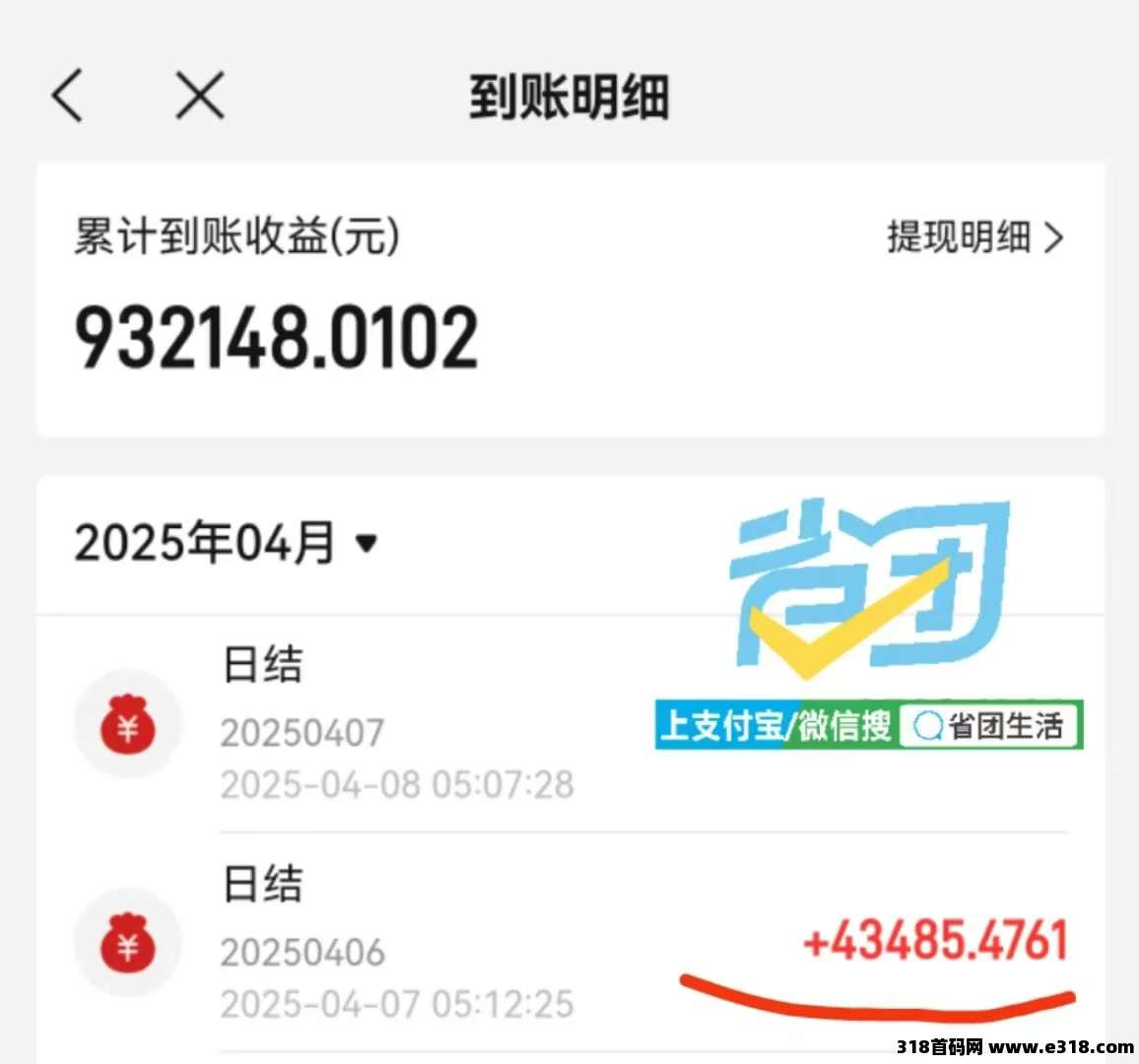Viewport: 1139px width, 1064px height.
Task: Close the 到账明细 page
Action: (200, 97)
